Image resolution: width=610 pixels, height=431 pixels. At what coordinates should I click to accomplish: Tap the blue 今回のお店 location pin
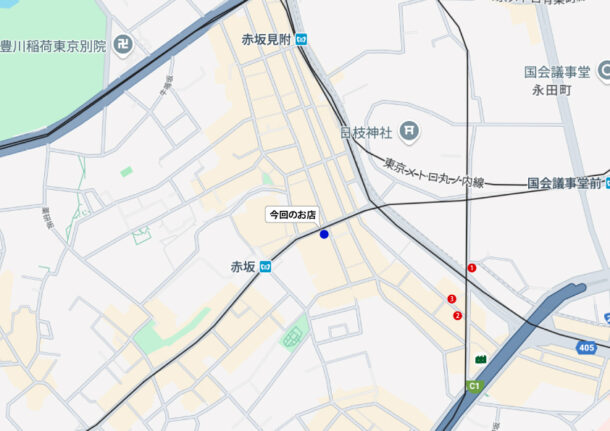[324, 234]
